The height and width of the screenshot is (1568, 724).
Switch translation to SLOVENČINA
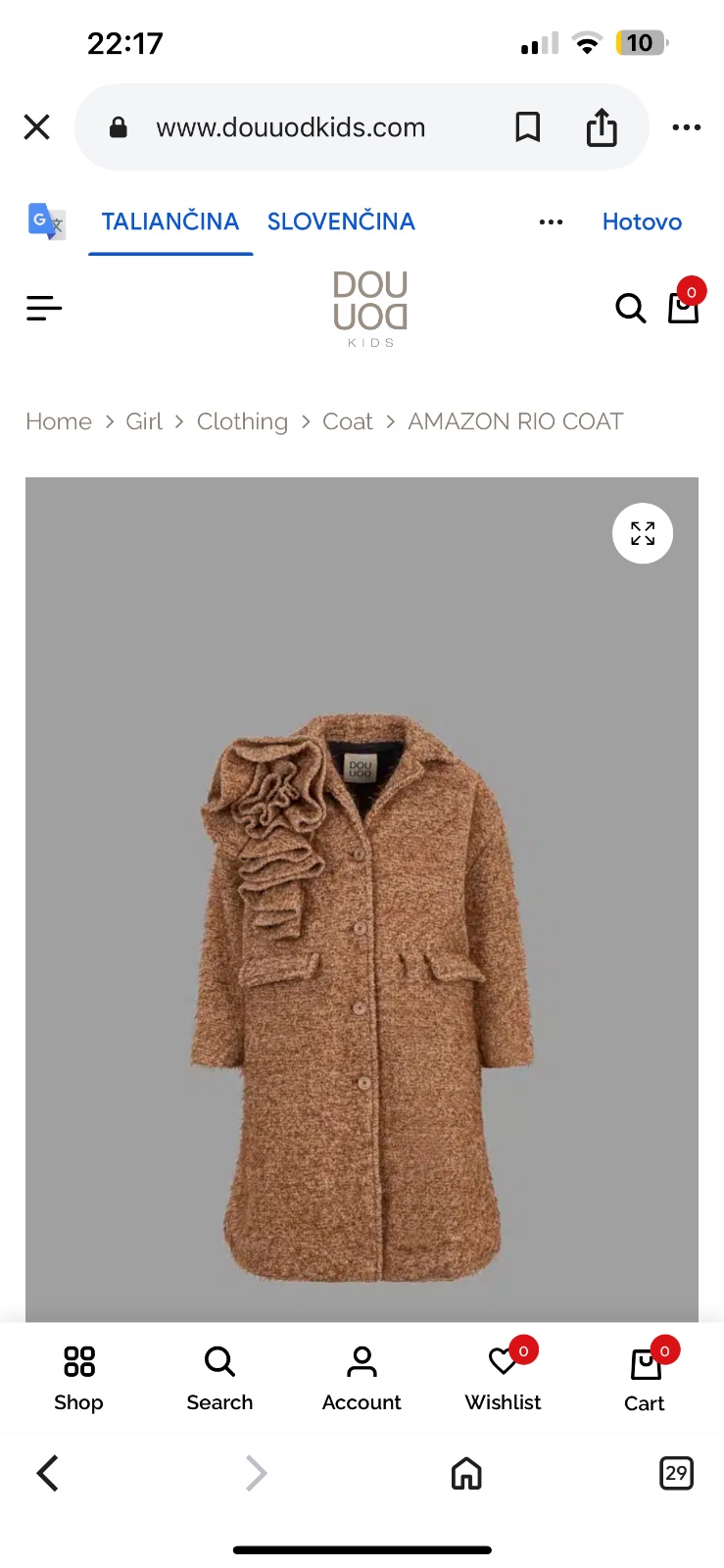point(341,221)
